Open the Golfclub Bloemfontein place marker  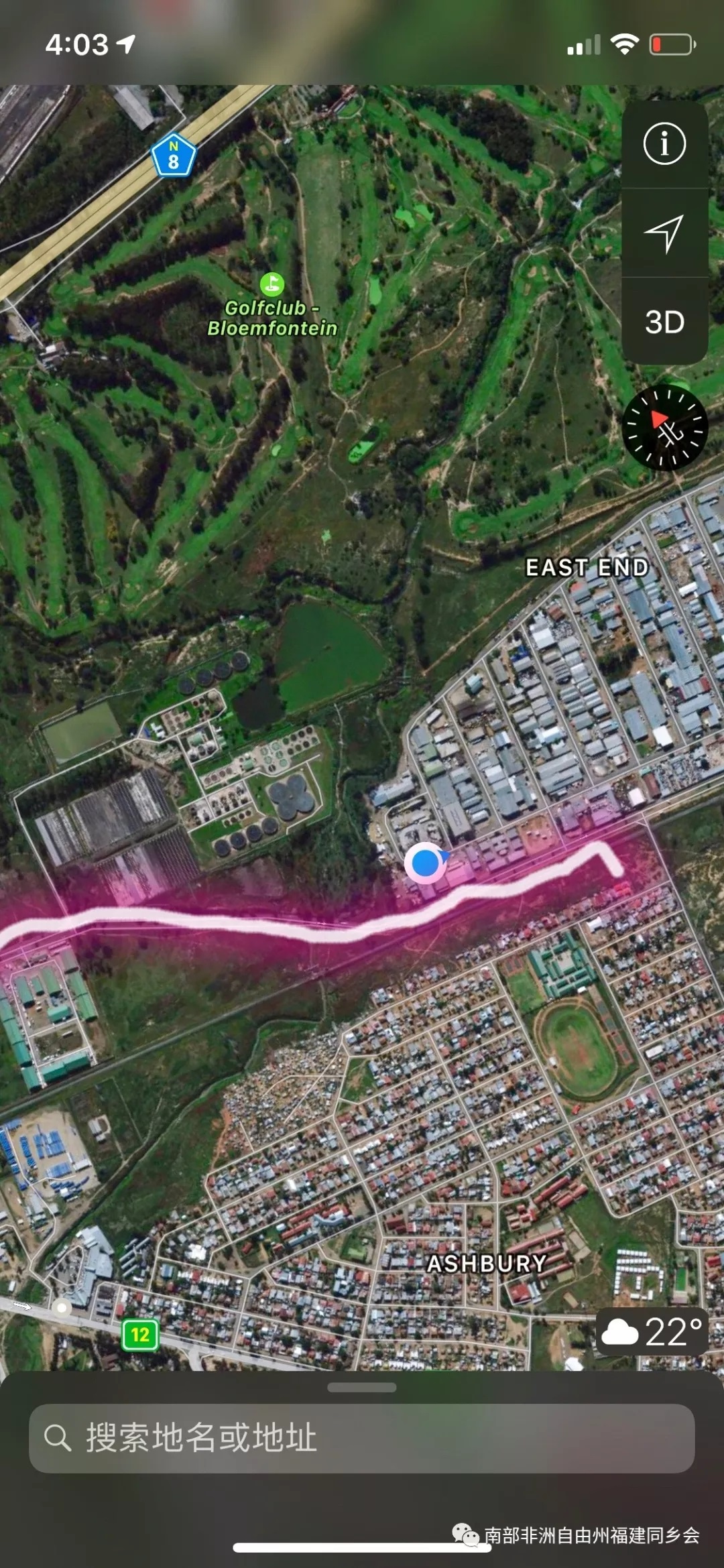pos(271,284)
